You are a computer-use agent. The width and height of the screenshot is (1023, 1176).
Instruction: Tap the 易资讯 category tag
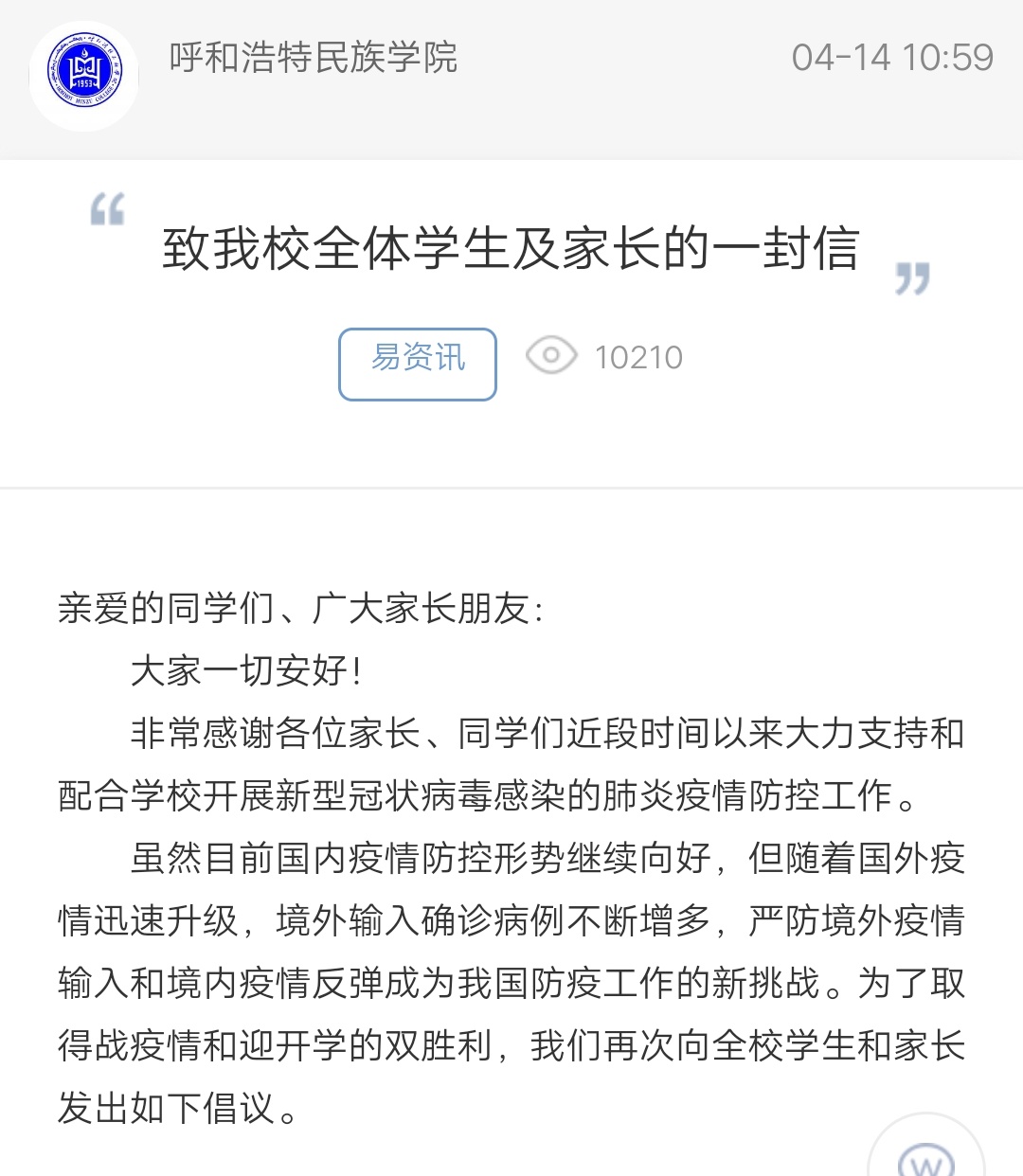pos(418,364)
